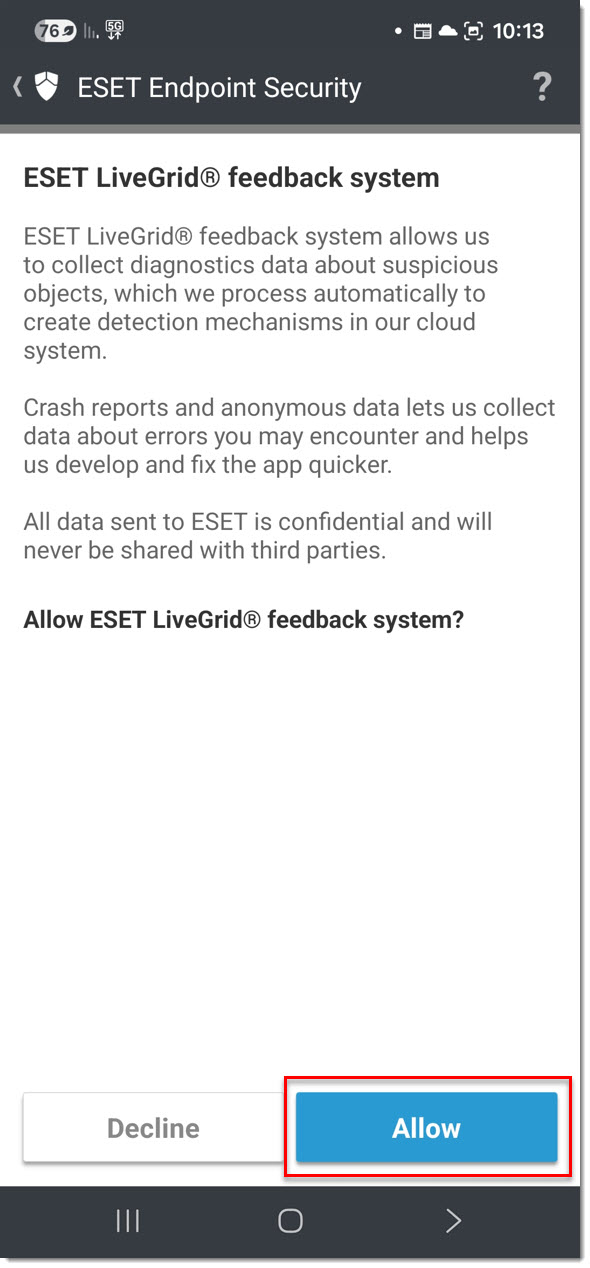Image resolution: width=590 pixels, height=1268 pixels.
Task: Decline the LiveGrid feedback system
Action: pyautogui.click(x=153, y=1127)
